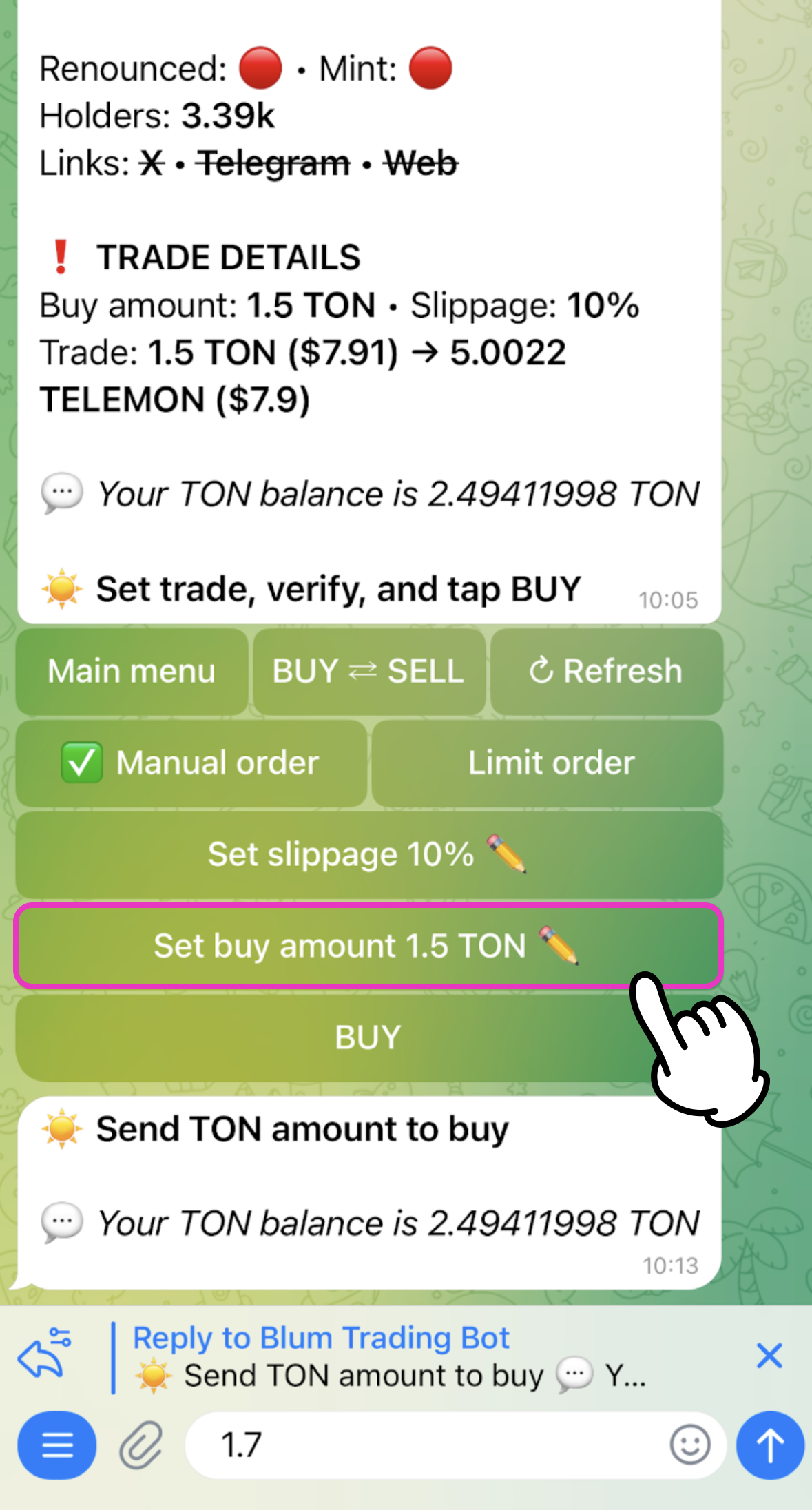Cancel reply to Blum Trading Bot
The height and width of the screenshot is (1510, 812).
tap(769, 1356)
